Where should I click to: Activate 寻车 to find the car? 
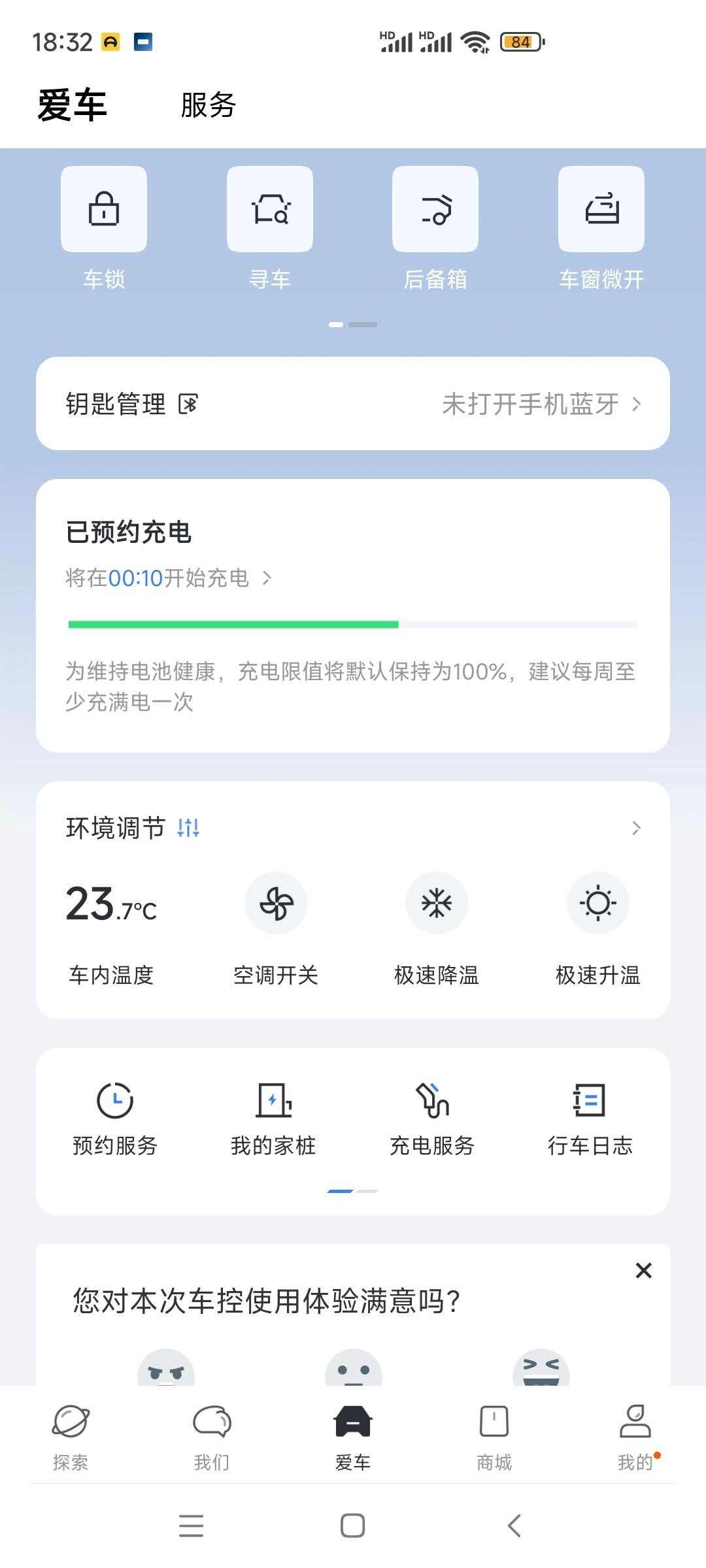[269, 210]
